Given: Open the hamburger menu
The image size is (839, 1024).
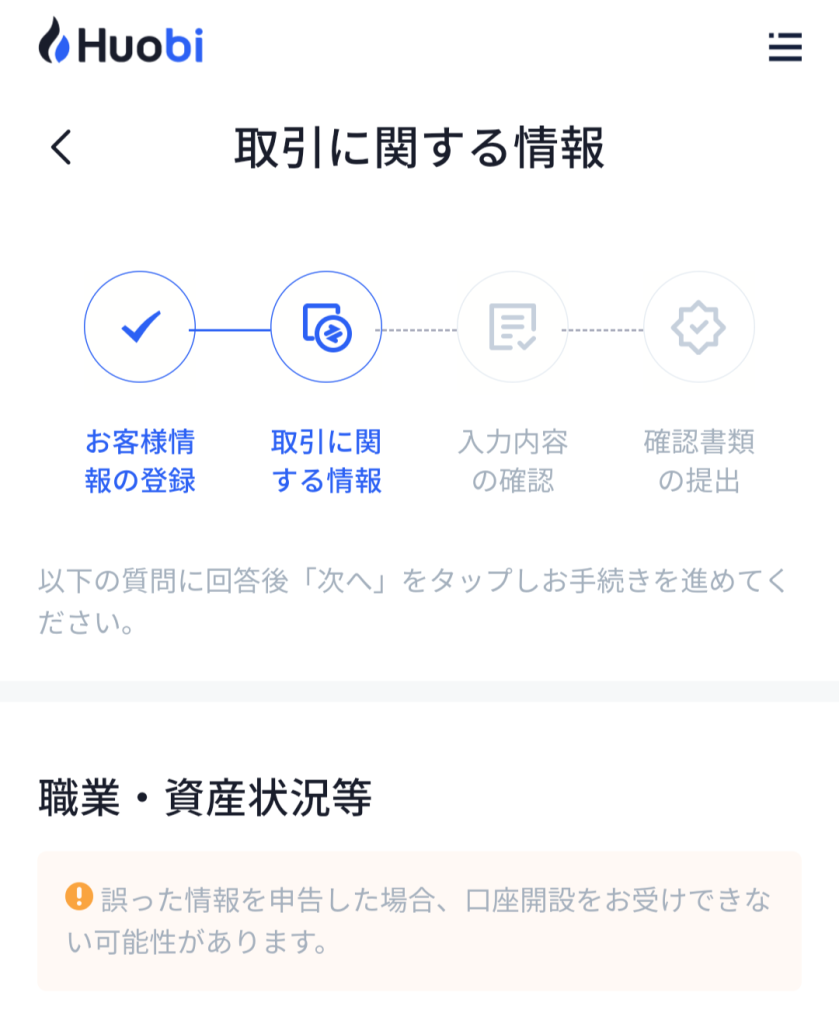Looking at the screenshot, I should [785, 47].
